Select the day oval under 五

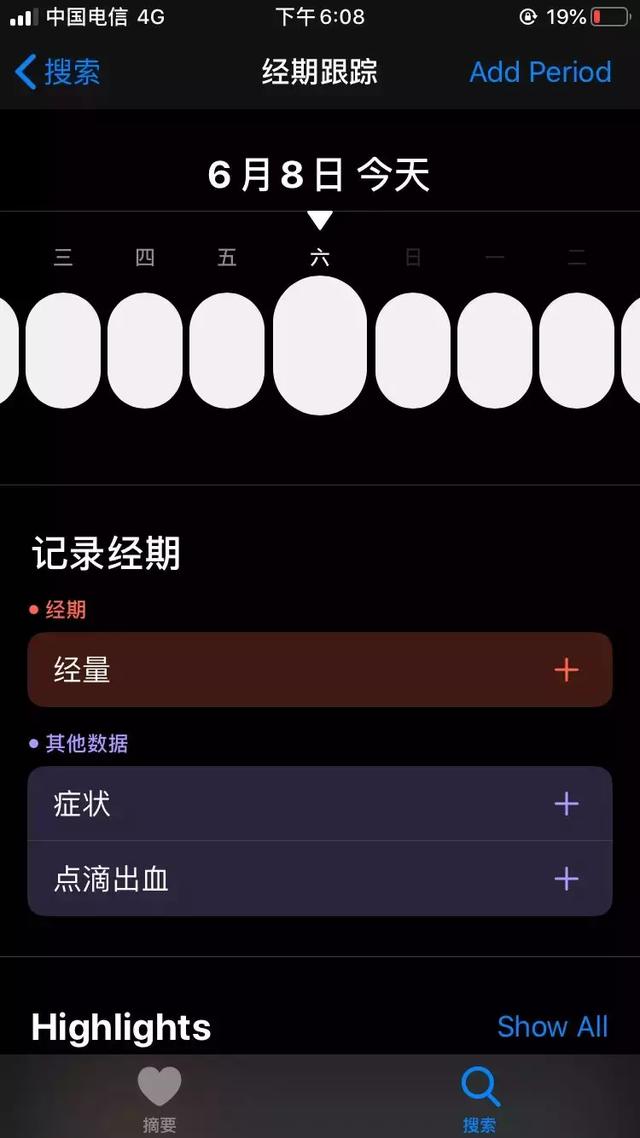tap(227, 350)
